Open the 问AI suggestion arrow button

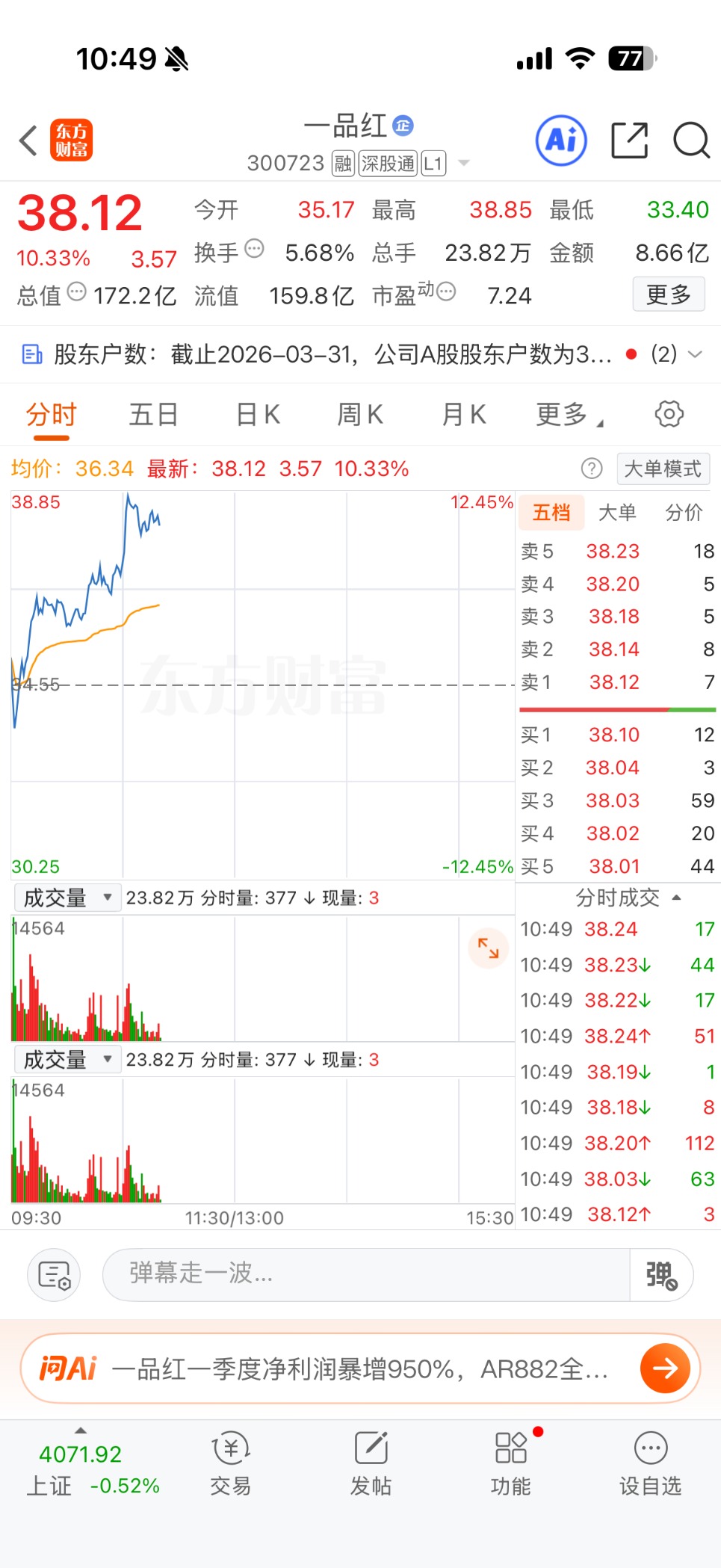point(664,1368)
